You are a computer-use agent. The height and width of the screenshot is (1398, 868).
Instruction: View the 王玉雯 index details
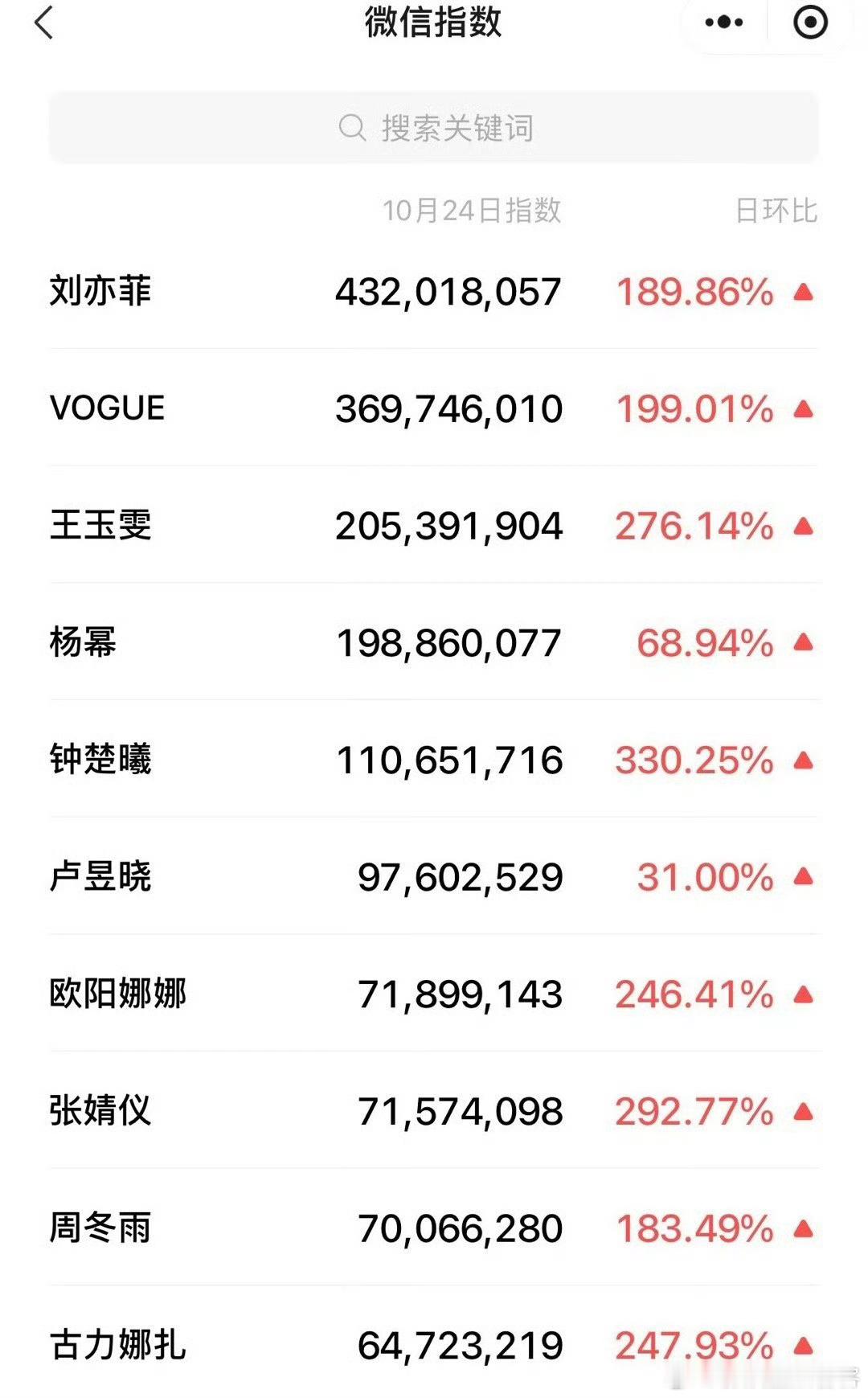point(434,526)
